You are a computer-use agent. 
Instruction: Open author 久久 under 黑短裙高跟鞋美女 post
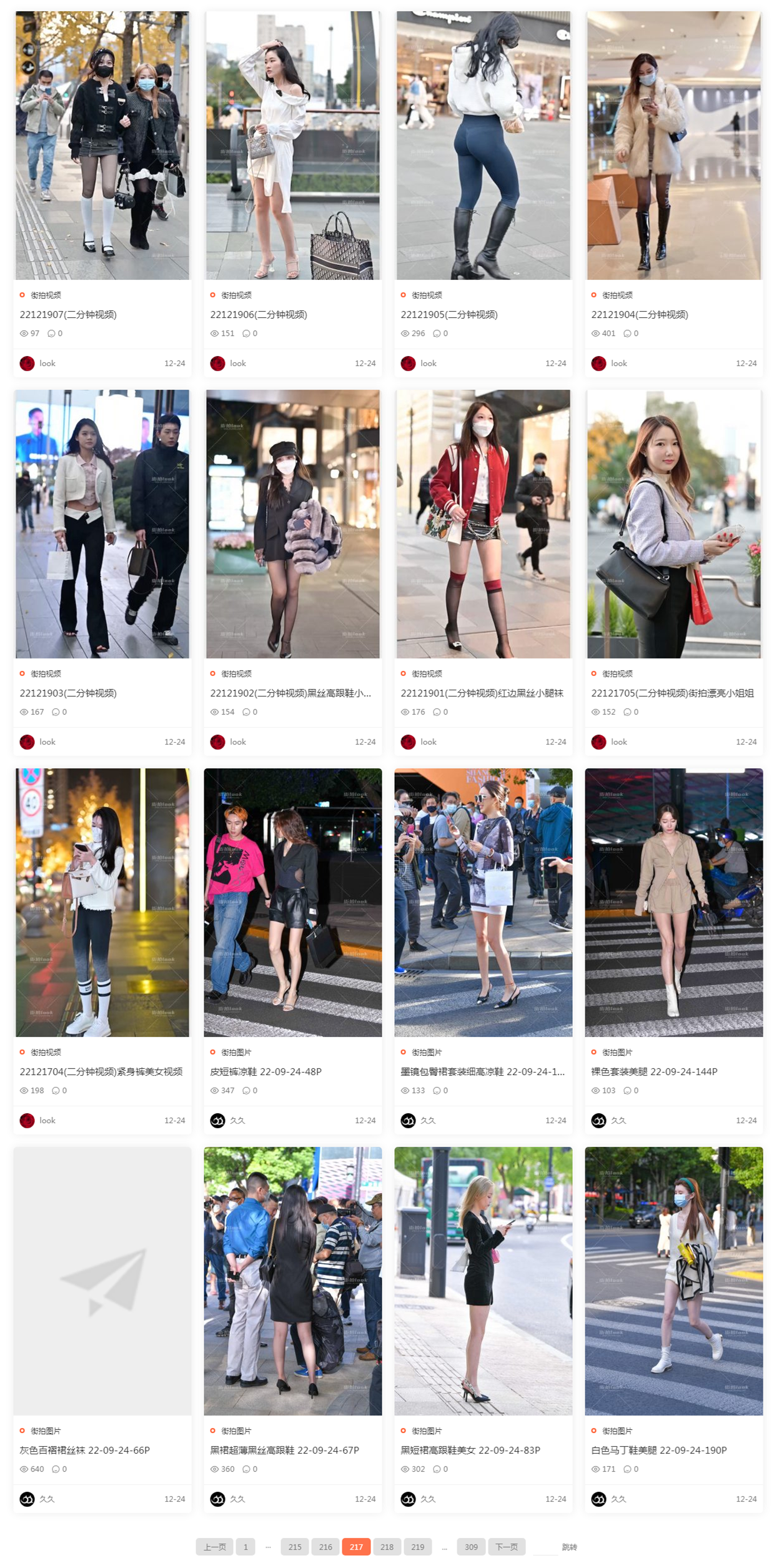click(x=427, y=1499)
